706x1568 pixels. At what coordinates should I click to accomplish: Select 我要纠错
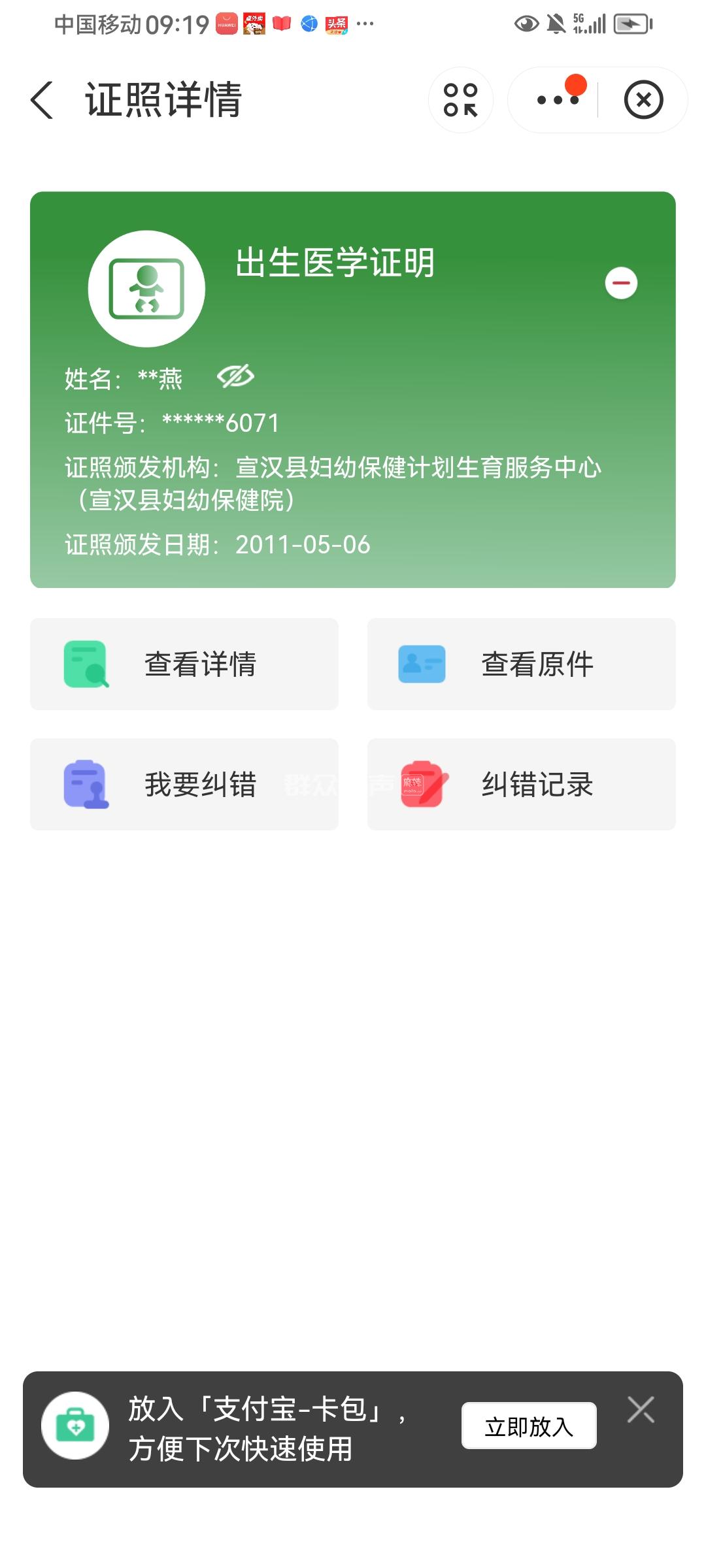pos(184,784)
